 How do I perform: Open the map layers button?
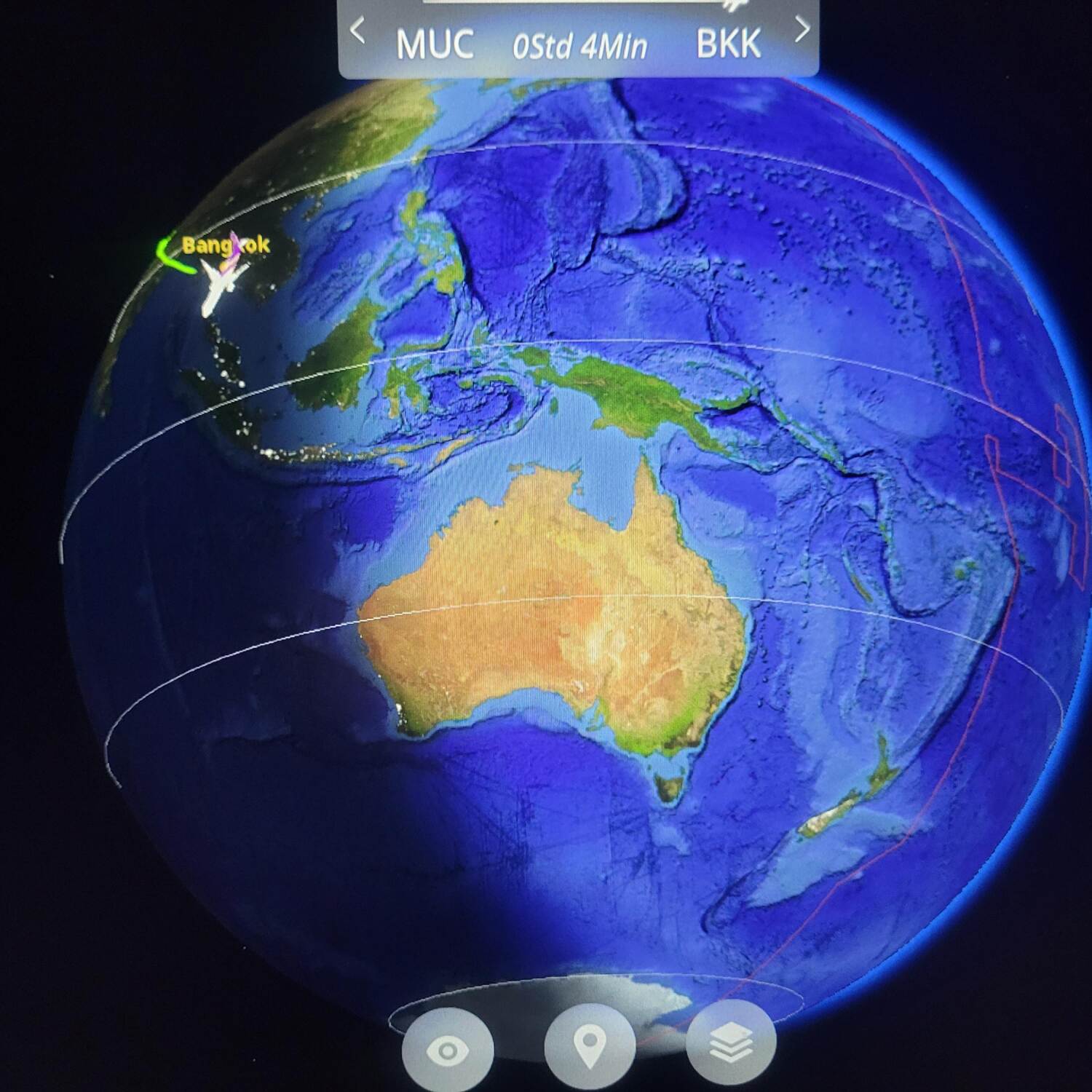click(731, 1043)
